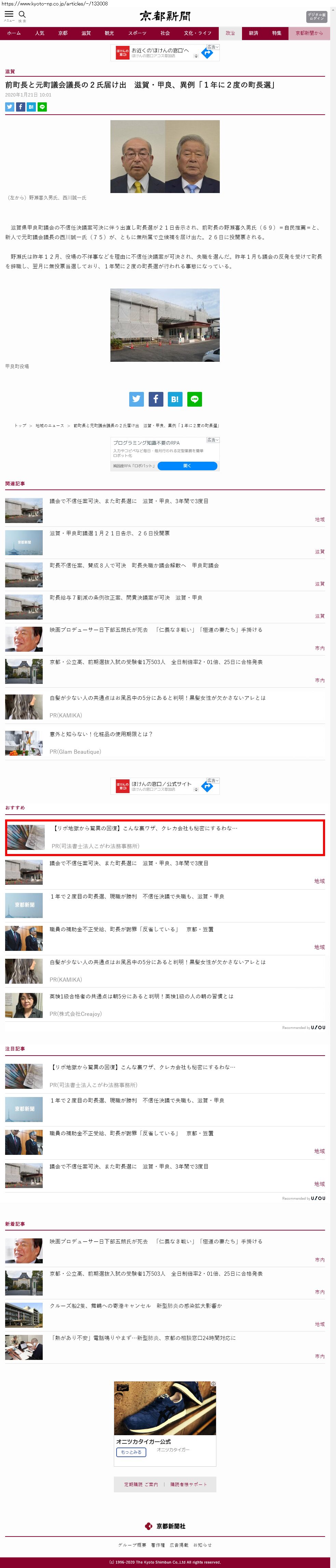The height and width of the screenshot is (1568, 336).
Task: Open 定期購読 ご案内 link
Action: [x=141, y=1484]
